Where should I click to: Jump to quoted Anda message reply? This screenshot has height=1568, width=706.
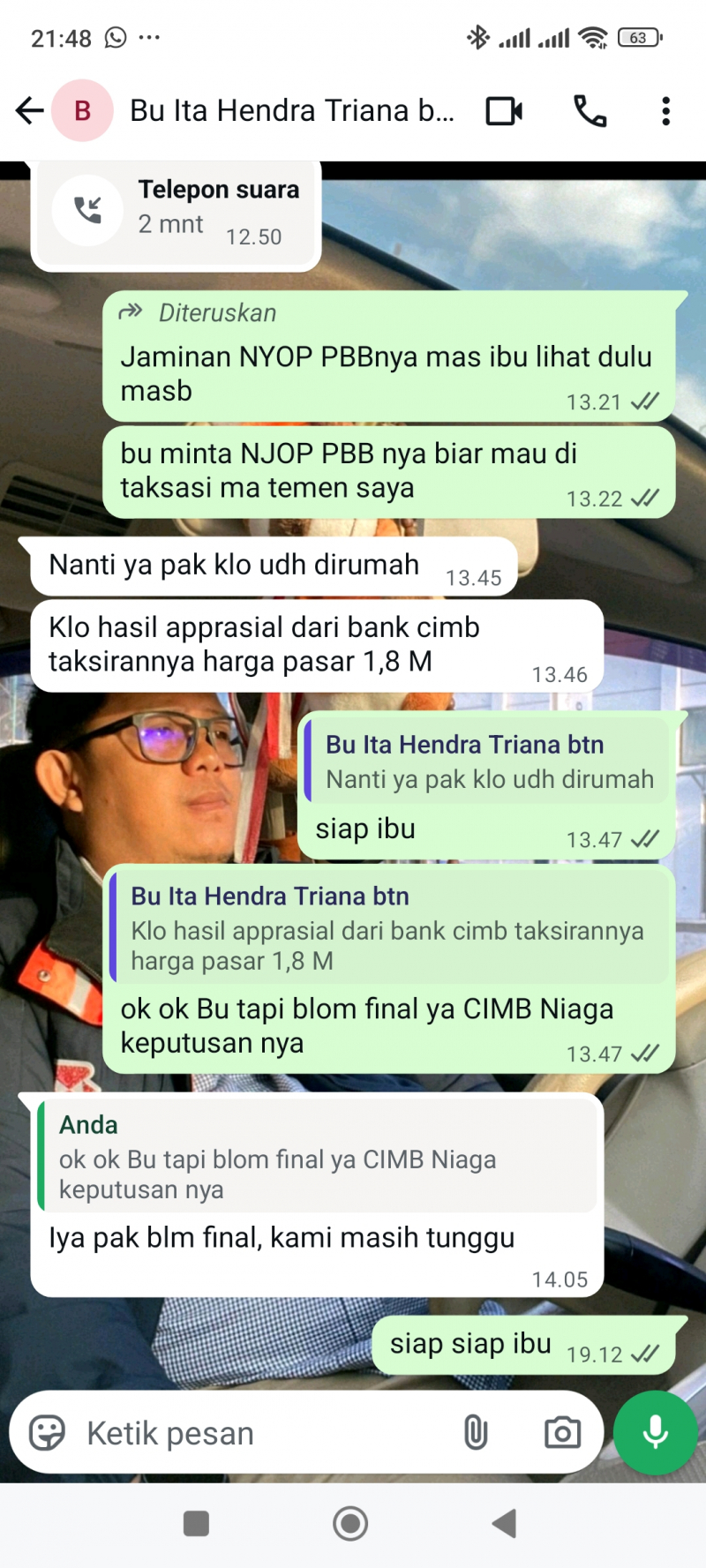[318, 1158]
